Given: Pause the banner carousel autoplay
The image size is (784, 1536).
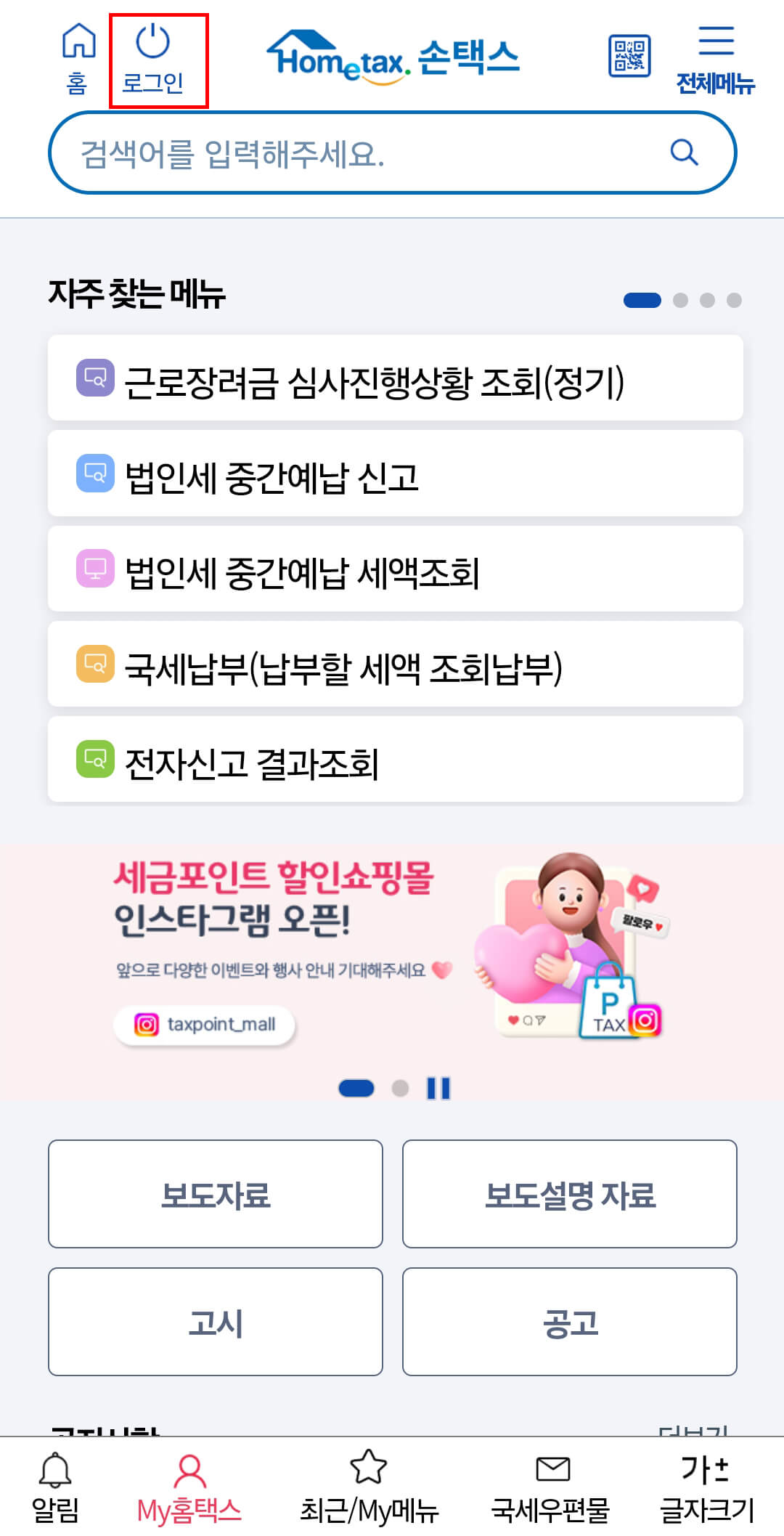Looking at the screenshot, I should [440, 1089].
